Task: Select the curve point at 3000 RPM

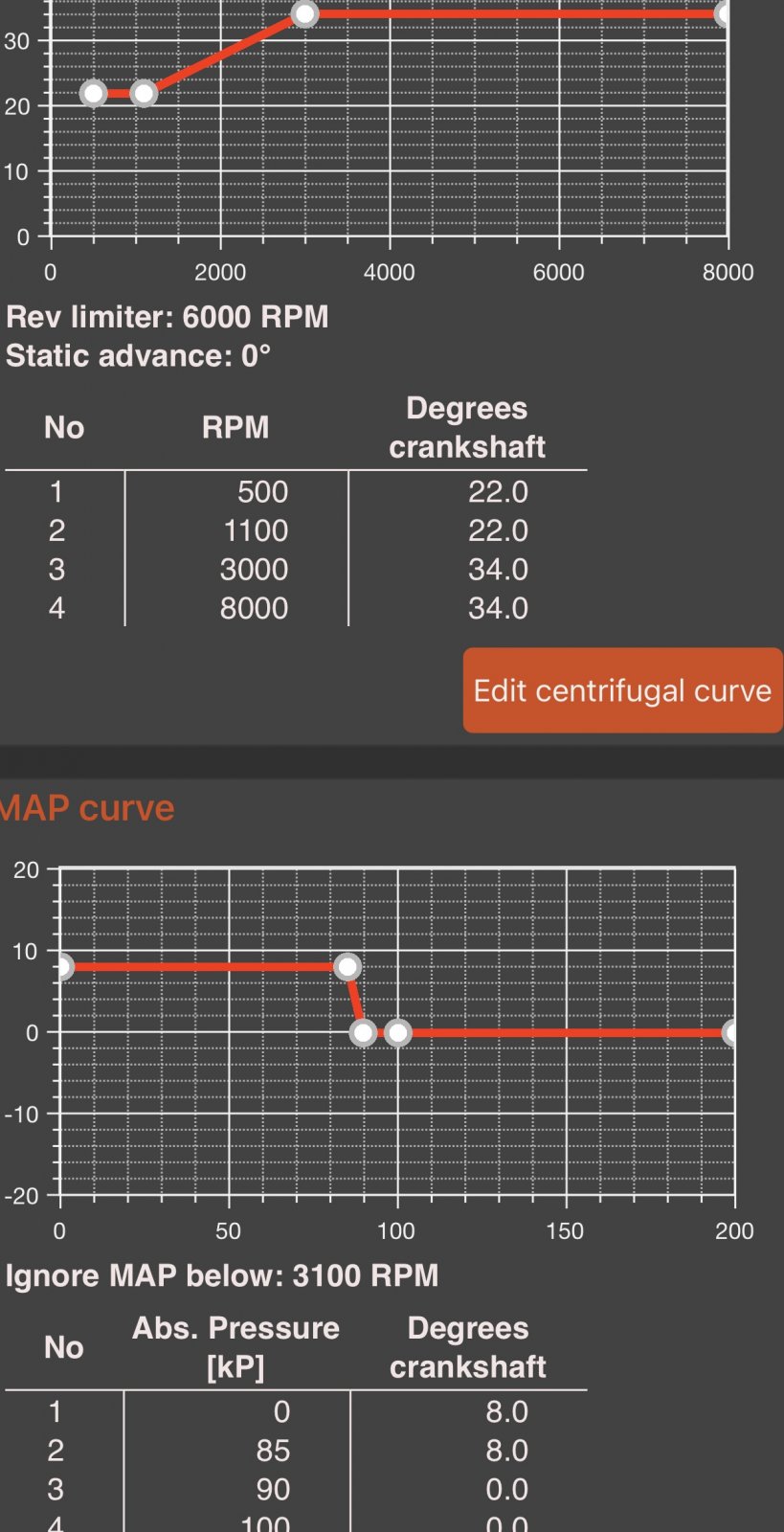Action: 305,14
